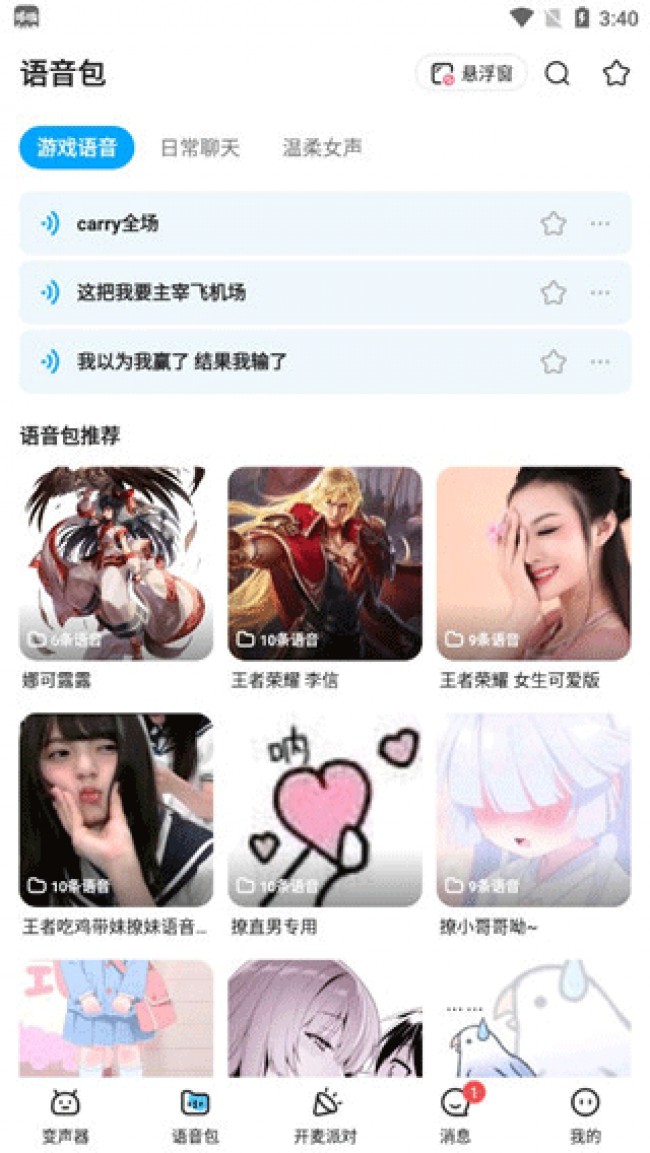Open the search icon

tap(557, 74)
